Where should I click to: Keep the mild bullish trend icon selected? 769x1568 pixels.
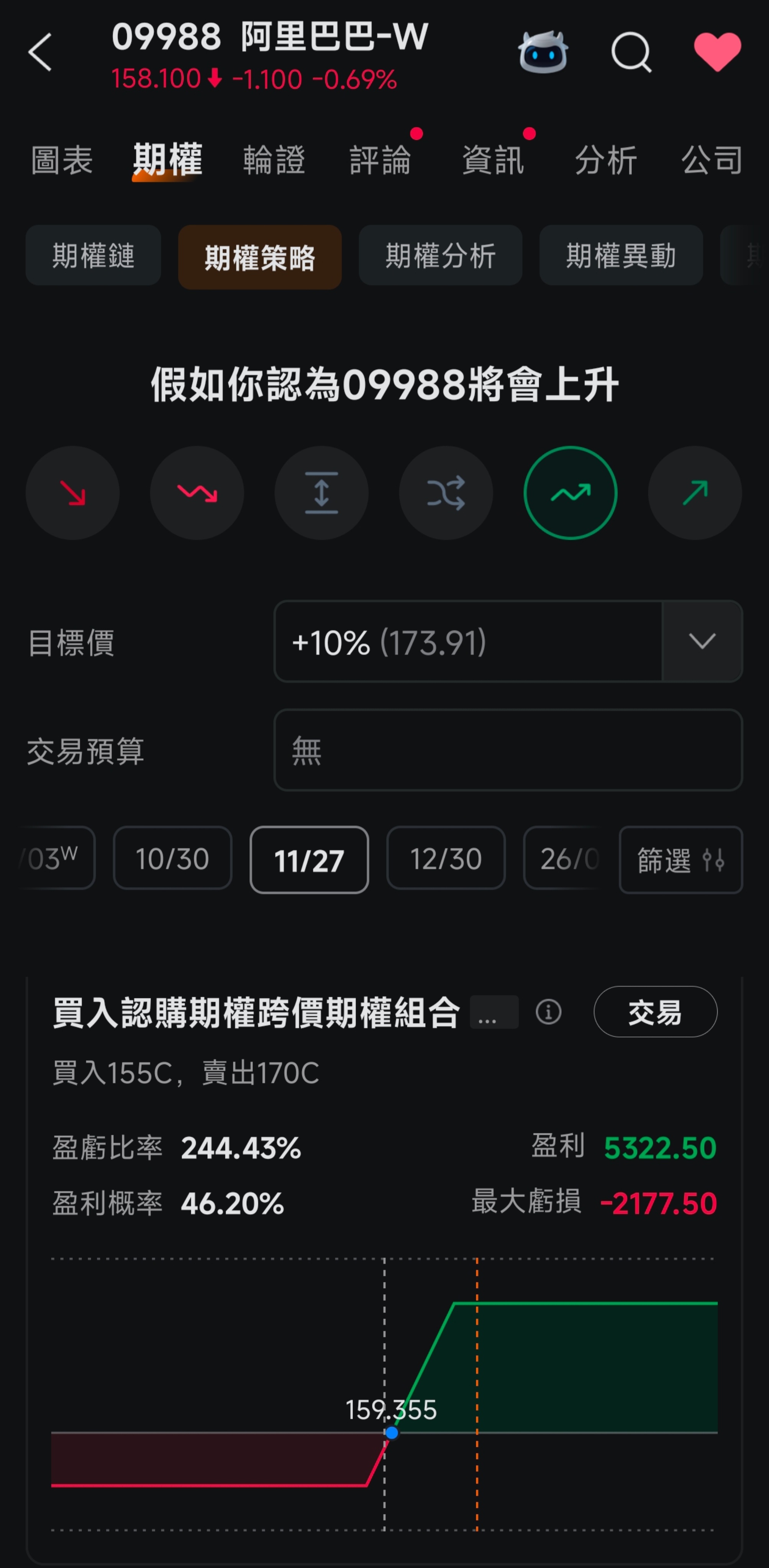click(569, 494)
